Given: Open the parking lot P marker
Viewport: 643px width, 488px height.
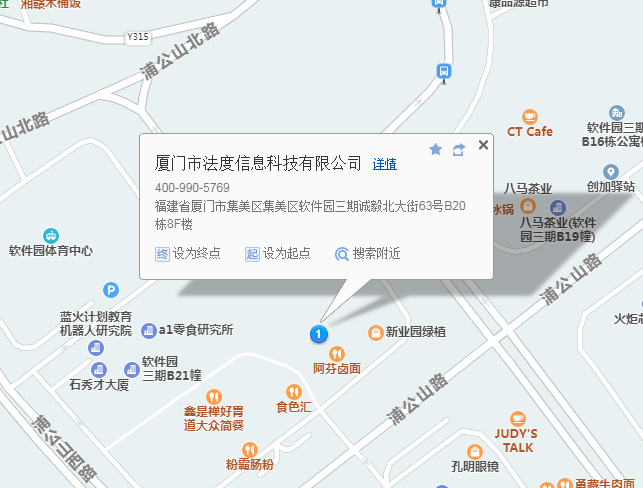Looking at the screenshot, I should tap(111, 290).
